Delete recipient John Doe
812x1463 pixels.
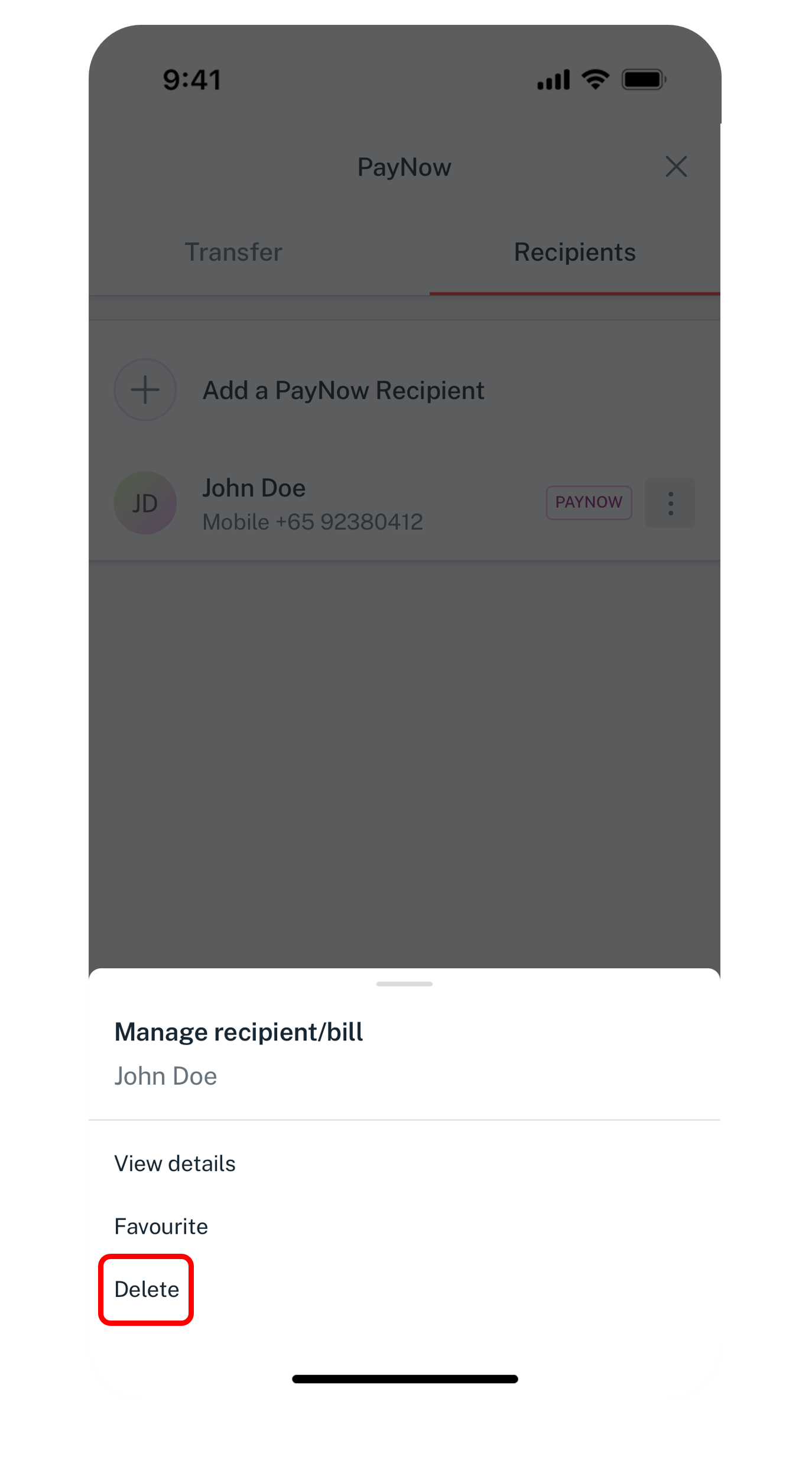coord(147,1289)
